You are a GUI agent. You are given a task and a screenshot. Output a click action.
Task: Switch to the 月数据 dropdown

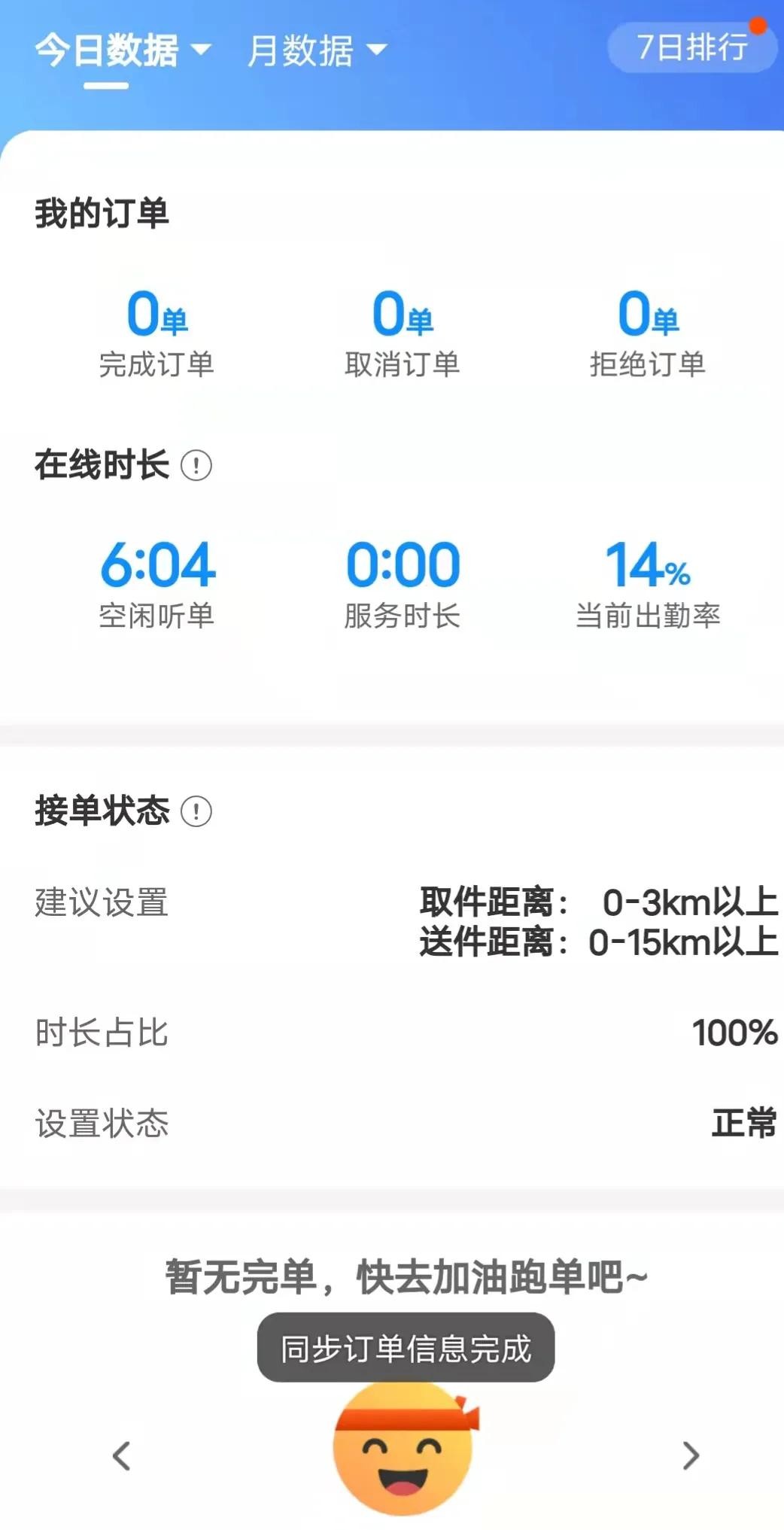coord(317,50)
